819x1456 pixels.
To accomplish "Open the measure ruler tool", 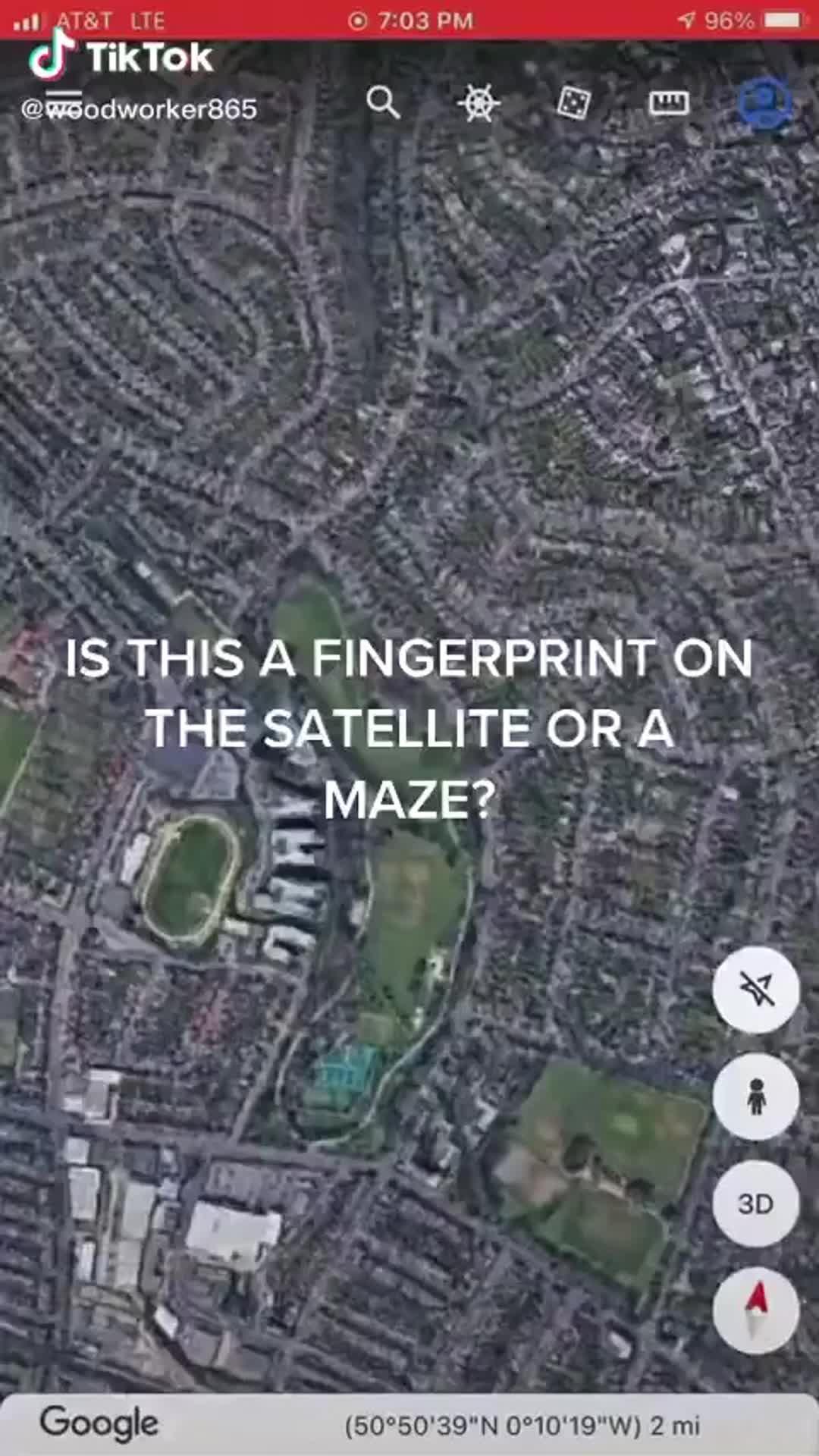I will point(669,102).
